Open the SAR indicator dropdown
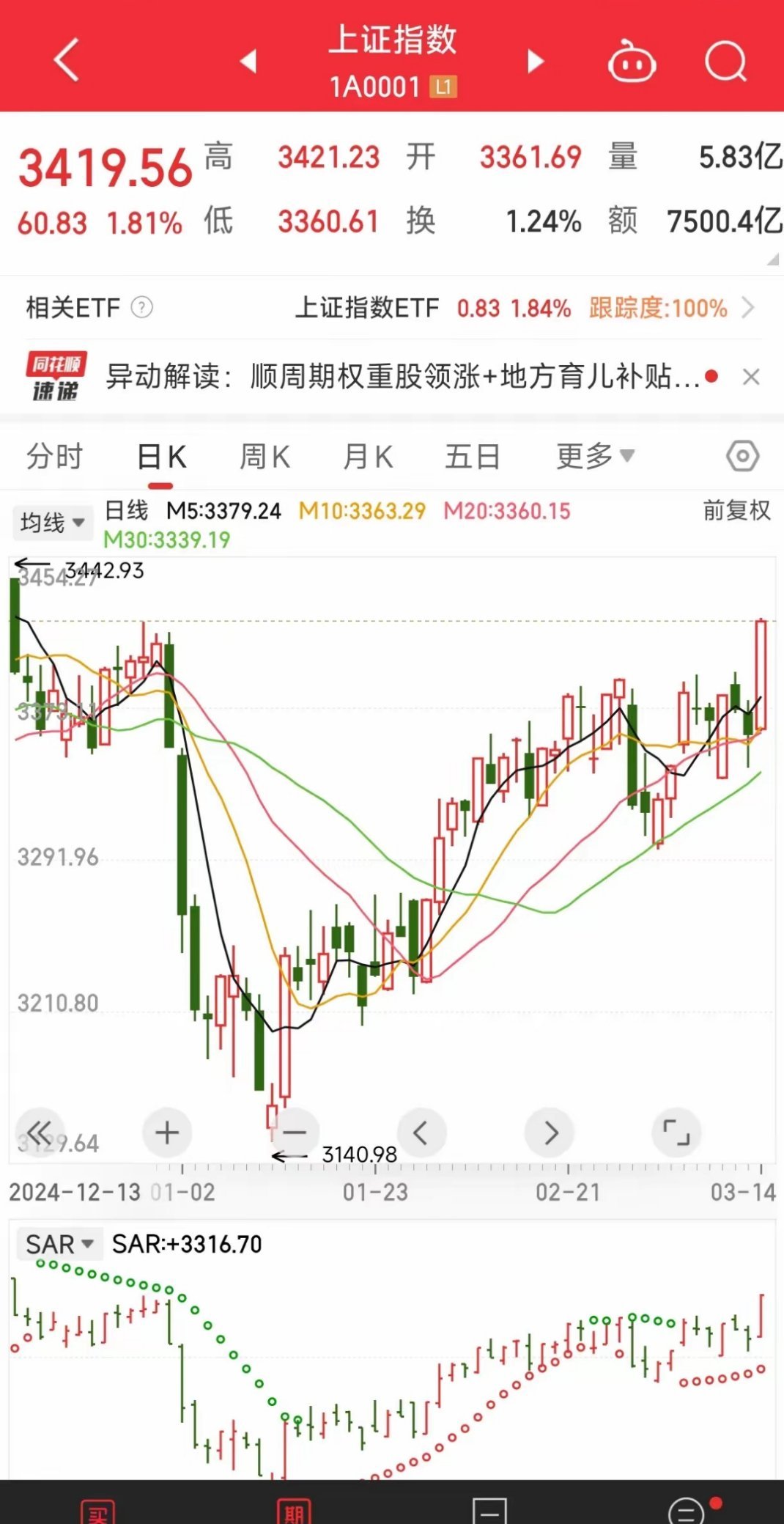The height and width of the screenshot is (1524, 784). (x=59, y=1243)
